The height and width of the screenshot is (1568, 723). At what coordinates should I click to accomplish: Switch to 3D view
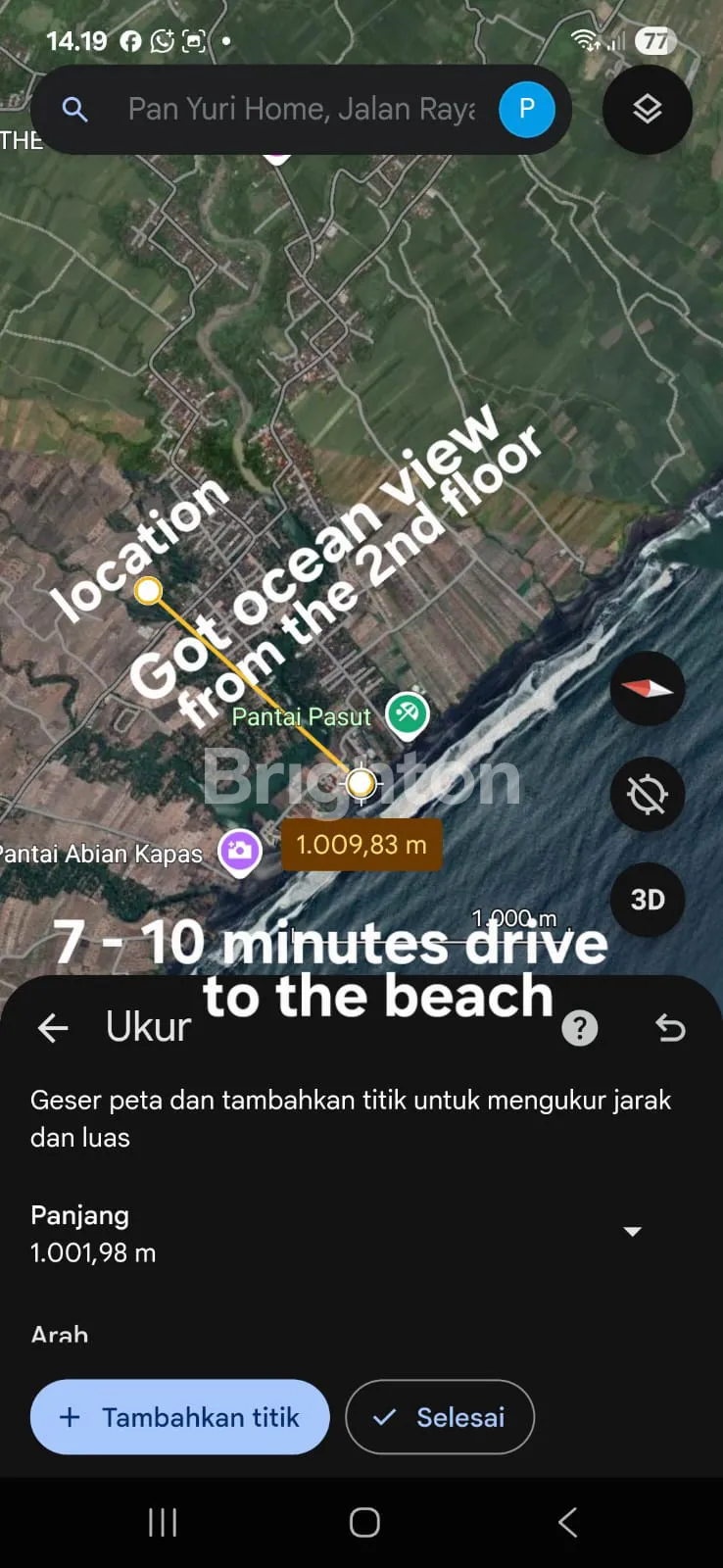pyautogui.click(x=647, y=899)
